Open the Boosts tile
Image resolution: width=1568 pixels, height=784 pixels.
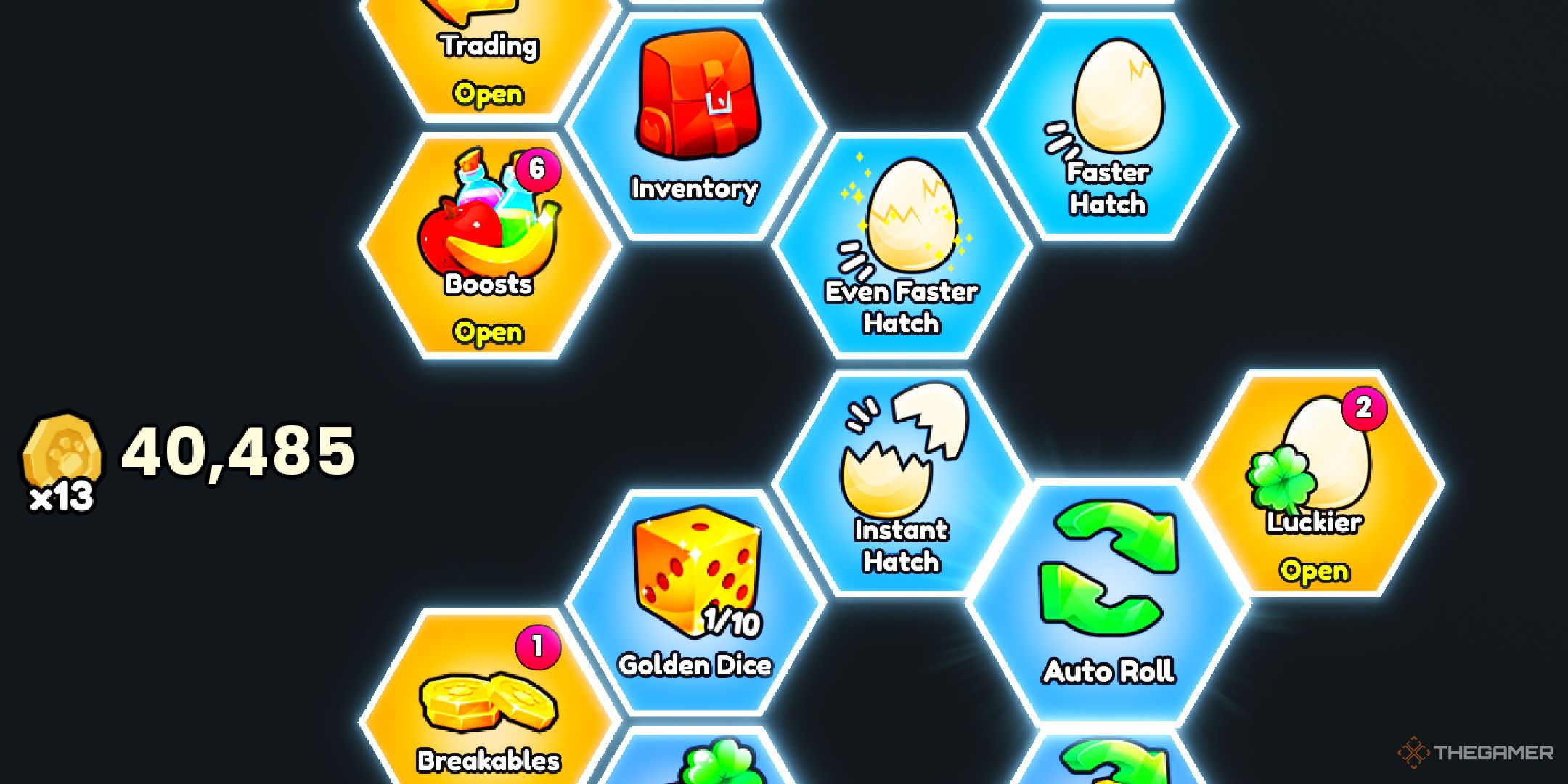point(490,245)
